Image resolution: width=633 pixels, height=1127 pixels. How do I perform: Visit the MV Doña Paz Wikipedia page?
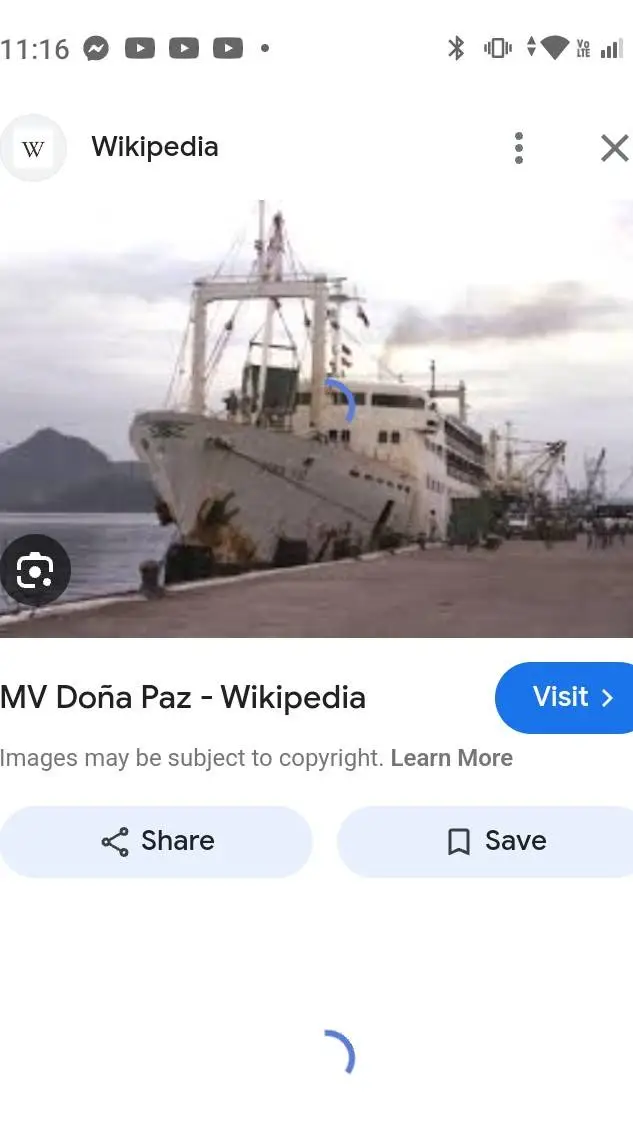(x=566, y=697)
